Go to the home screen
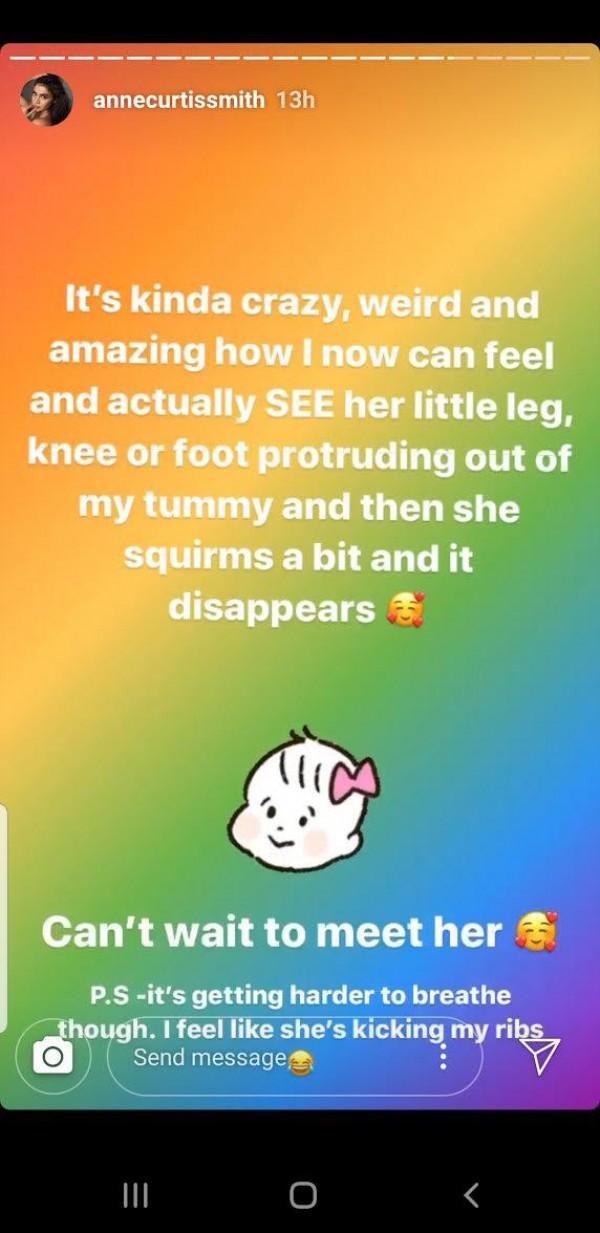Screen dimensions: 600x1233 pyautogui.click(x=302, y=1194)
